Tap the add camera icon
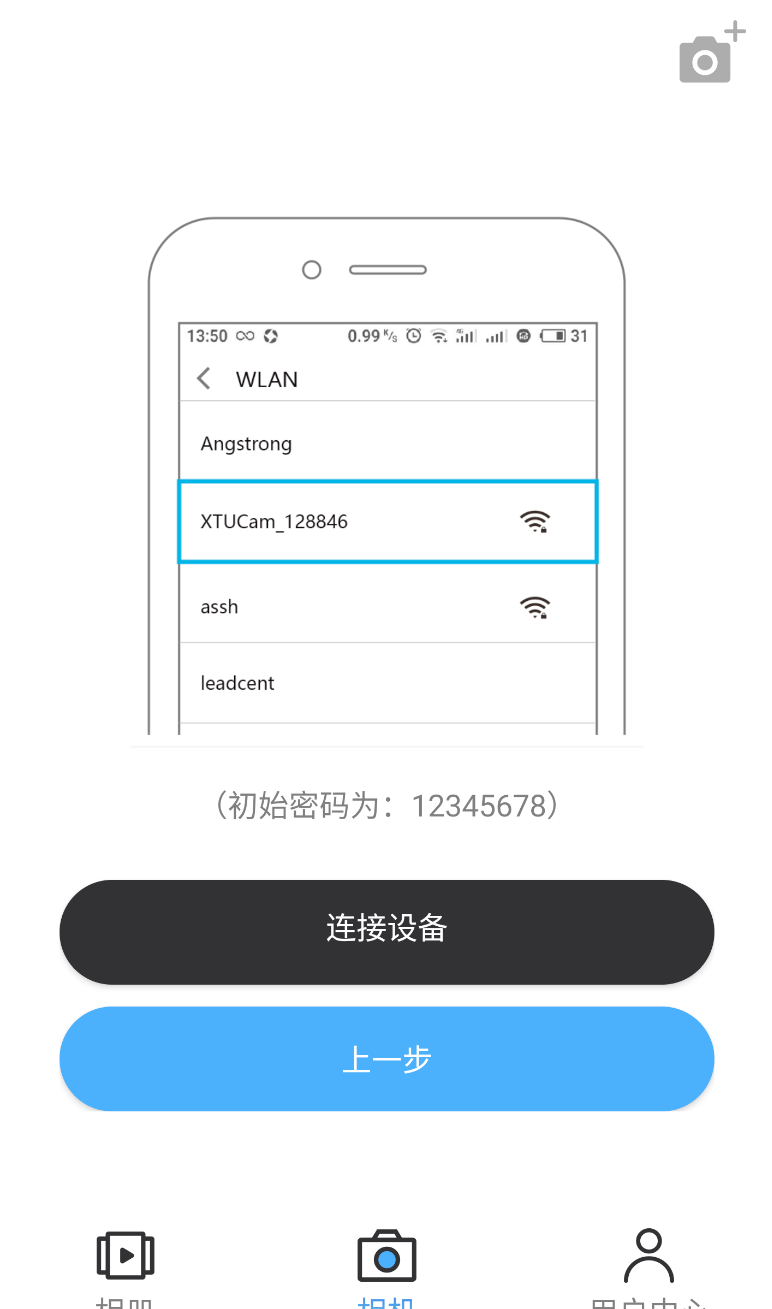This screenshot has height=1309, width=772. click(x=711, y=54)
